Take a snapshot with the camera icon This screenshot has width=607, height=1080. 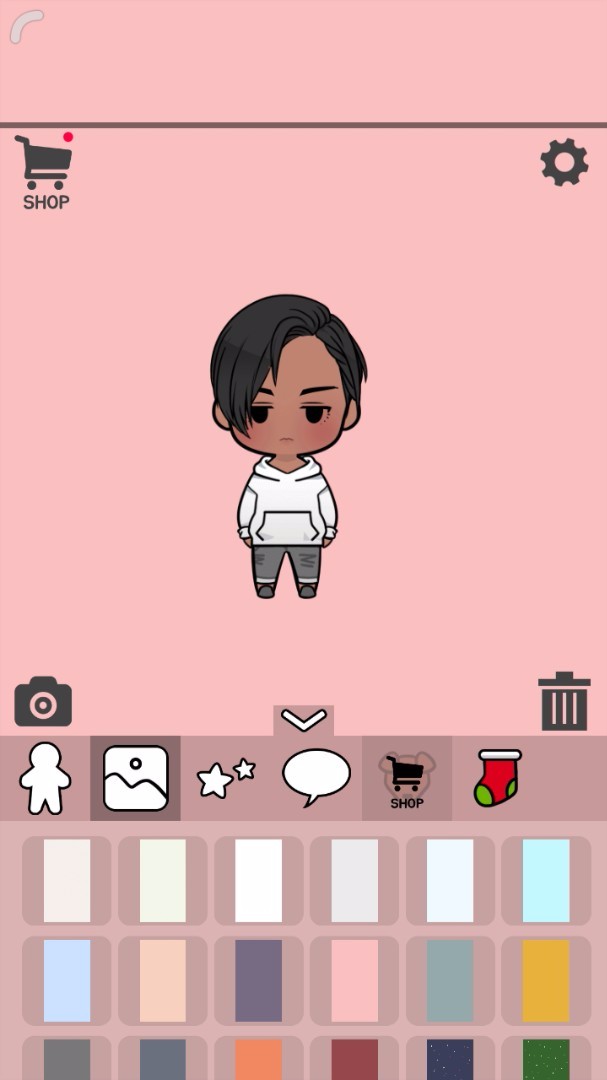[43, 702]
